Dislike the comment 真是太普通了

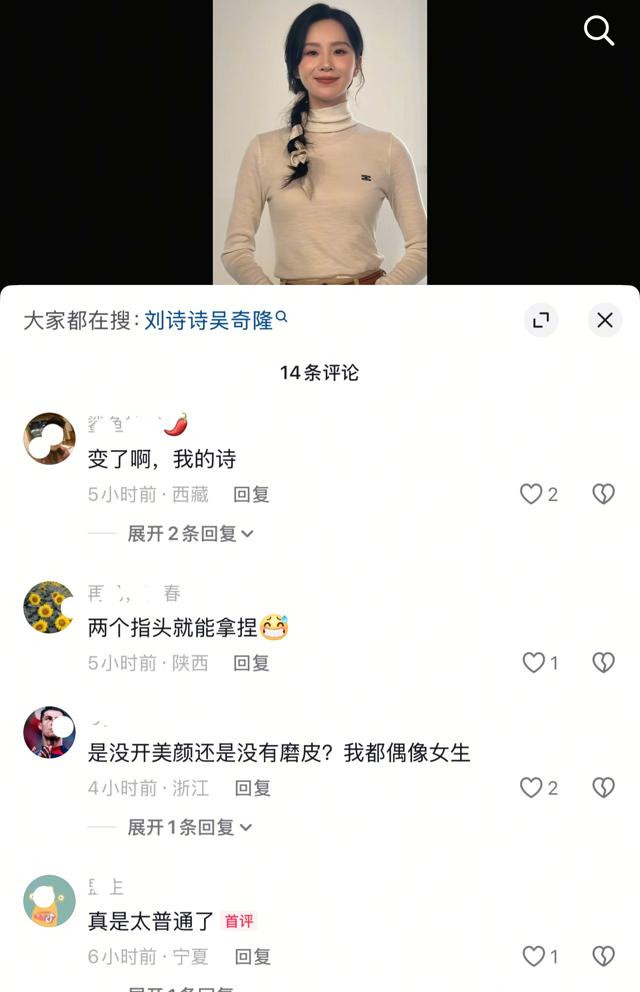603,957
